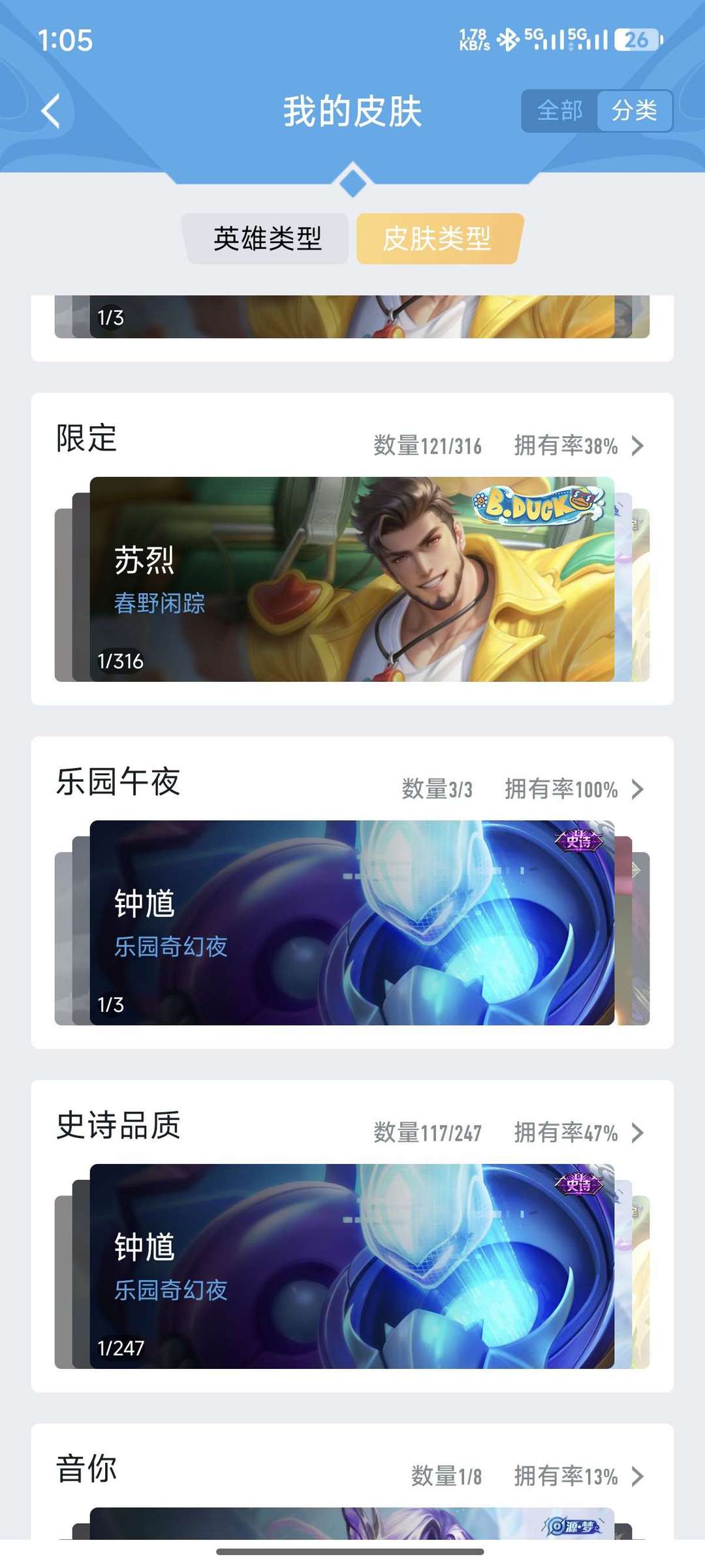The height and width of the screenshot is (1568, 705).
Task: Open 钟馗 skin card under 史诗品质
Action: (x=352, y=1267)
